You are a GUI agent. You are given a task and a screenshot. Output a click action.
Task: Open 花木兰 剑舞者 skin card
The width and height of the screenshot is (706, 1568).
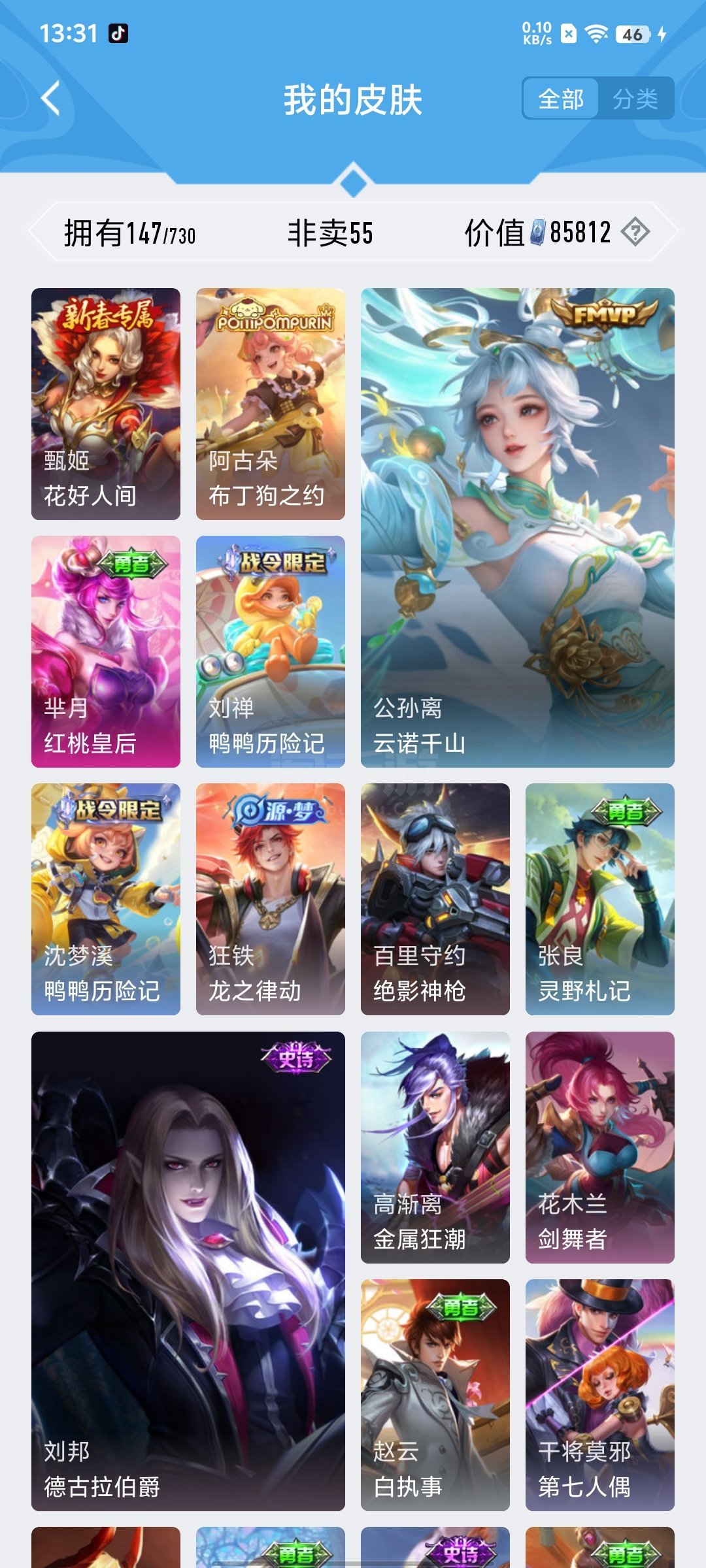click(x=600, y=1147)
